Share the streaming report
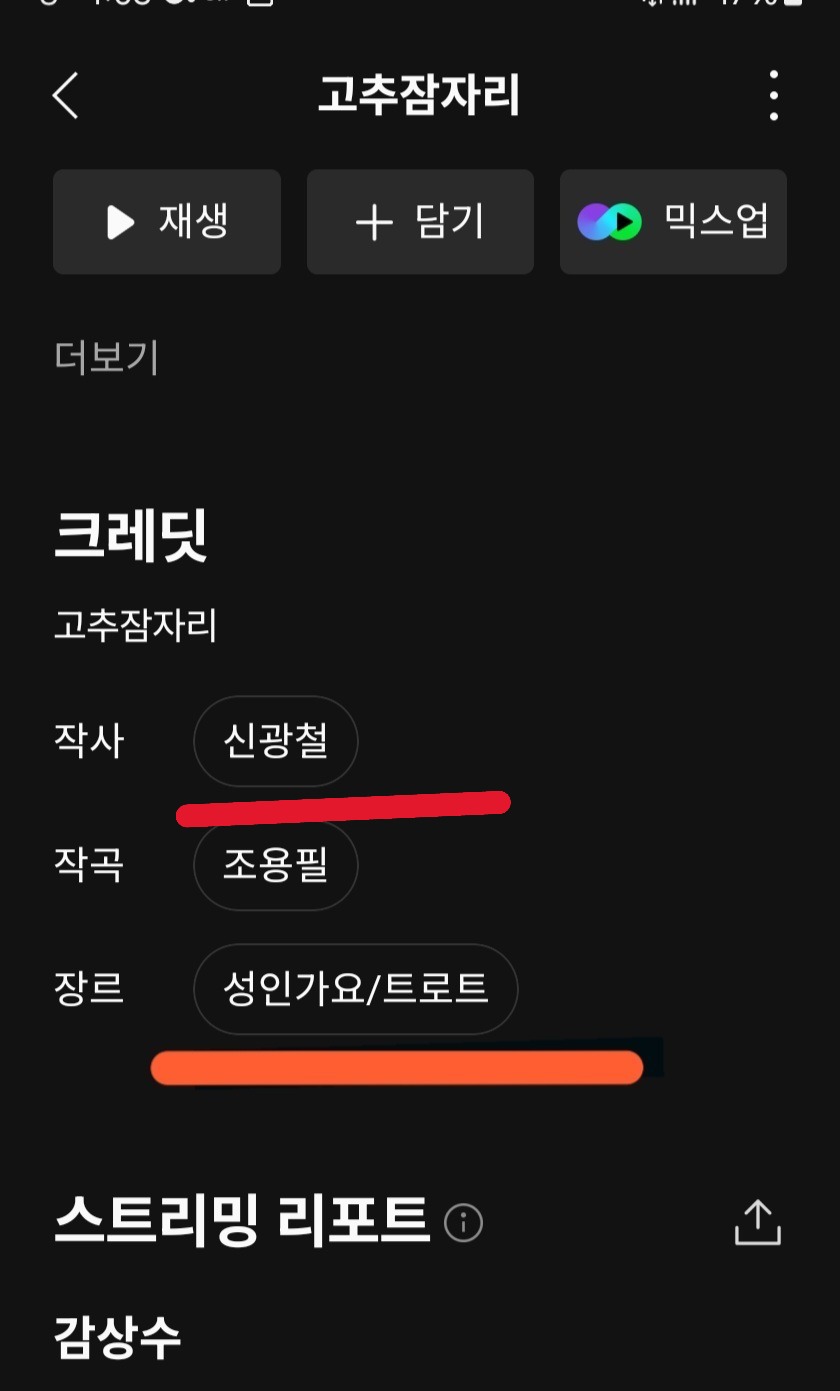Image resolution: width=840 pixels, height=1391 pixels. (x=757, y=1222)
